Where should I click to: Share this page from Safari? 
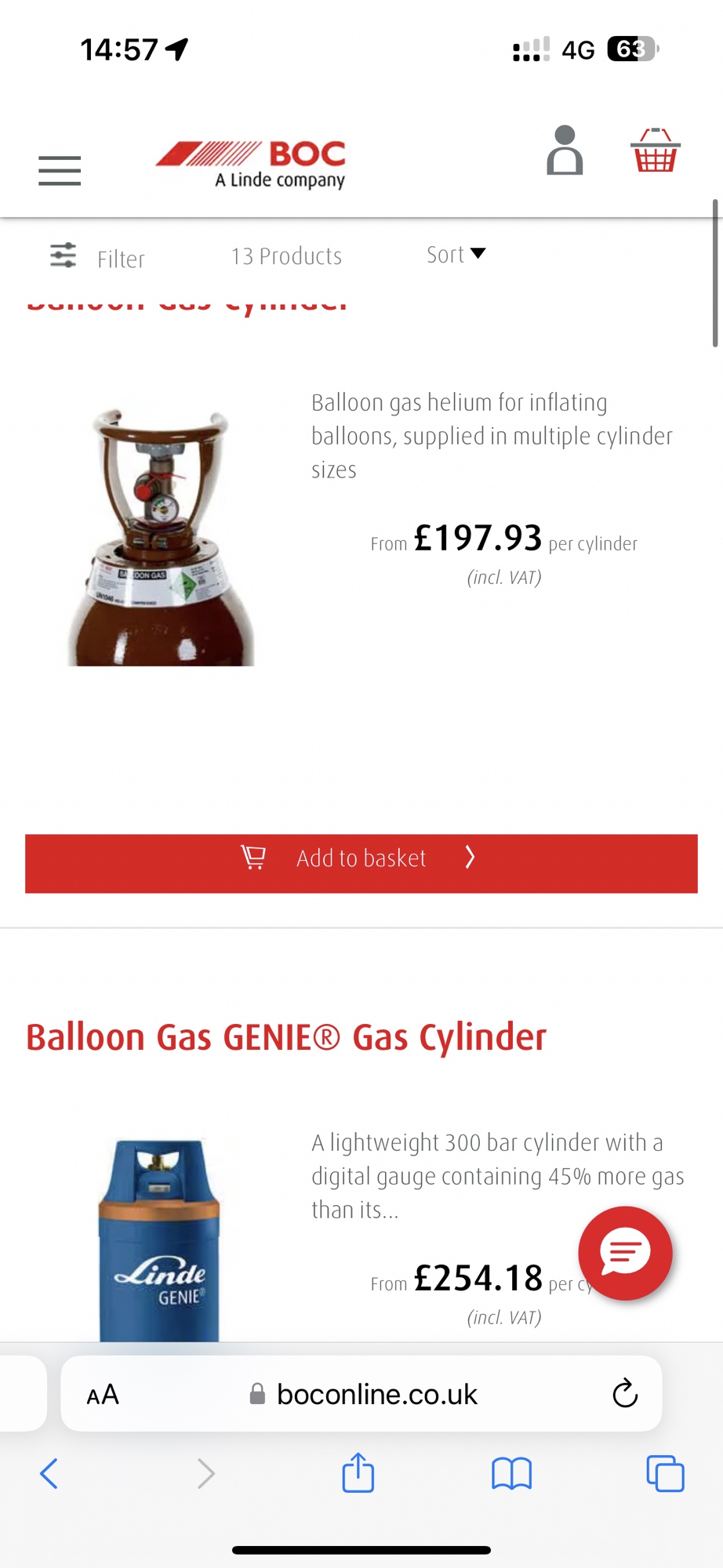(x=358, y=1472)
